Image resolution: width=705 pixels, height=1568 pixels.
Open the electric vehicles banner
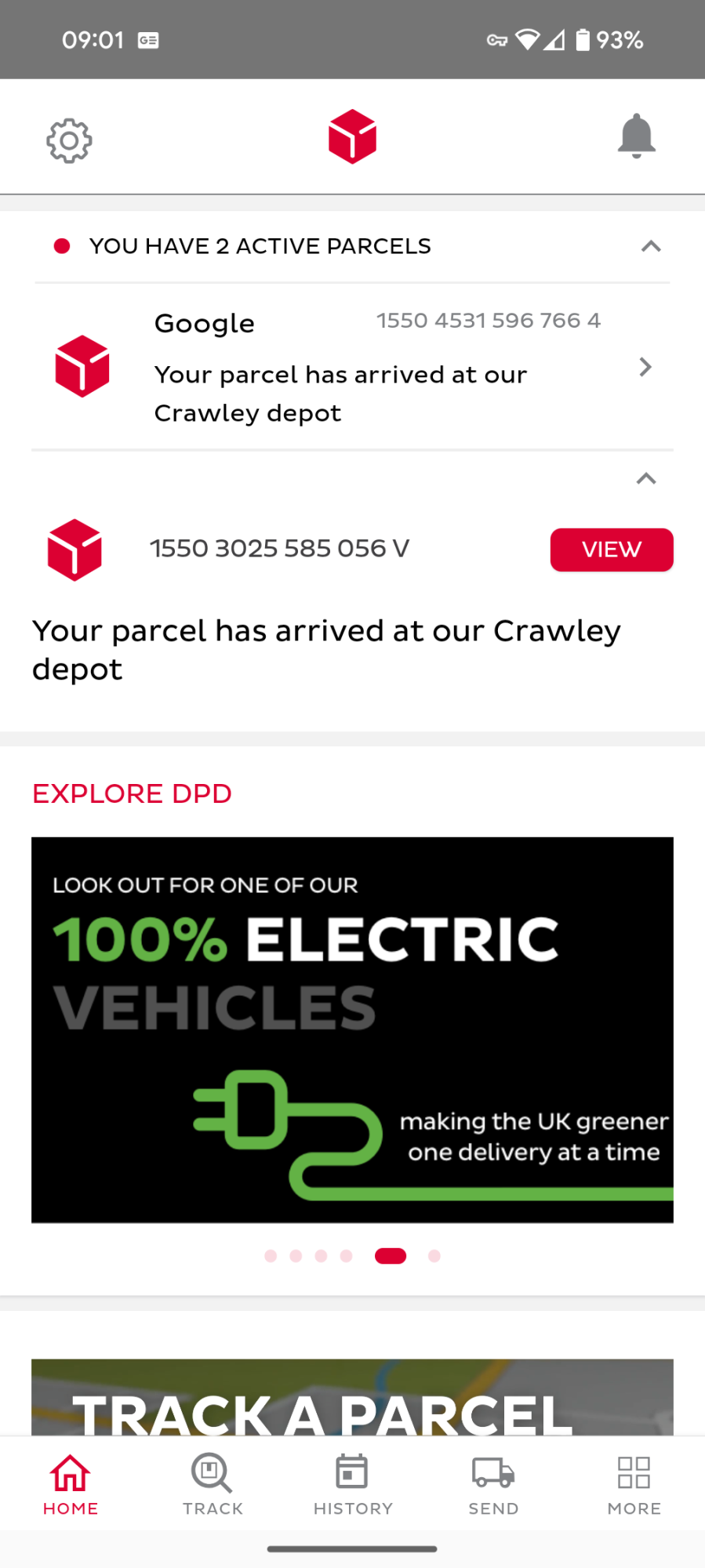pyautogui.click(x=352, y=1029)
